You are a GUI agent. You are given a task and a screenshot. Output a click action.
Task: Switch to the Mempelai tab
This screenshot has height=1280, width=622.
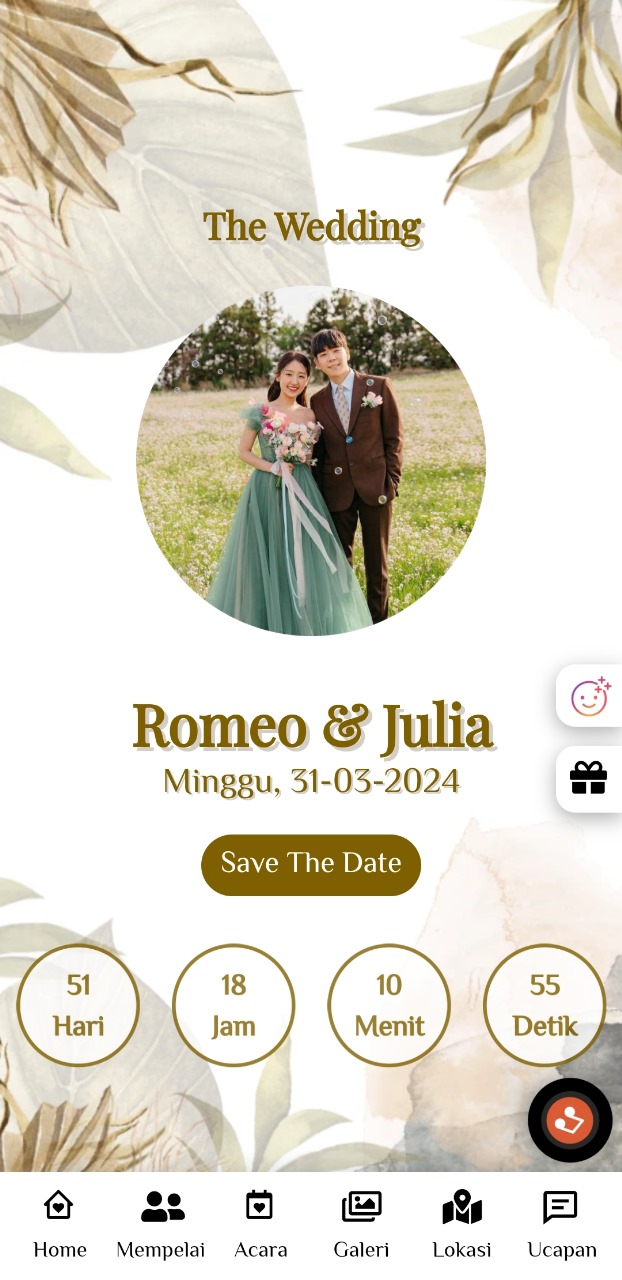tap(161, 1224)
